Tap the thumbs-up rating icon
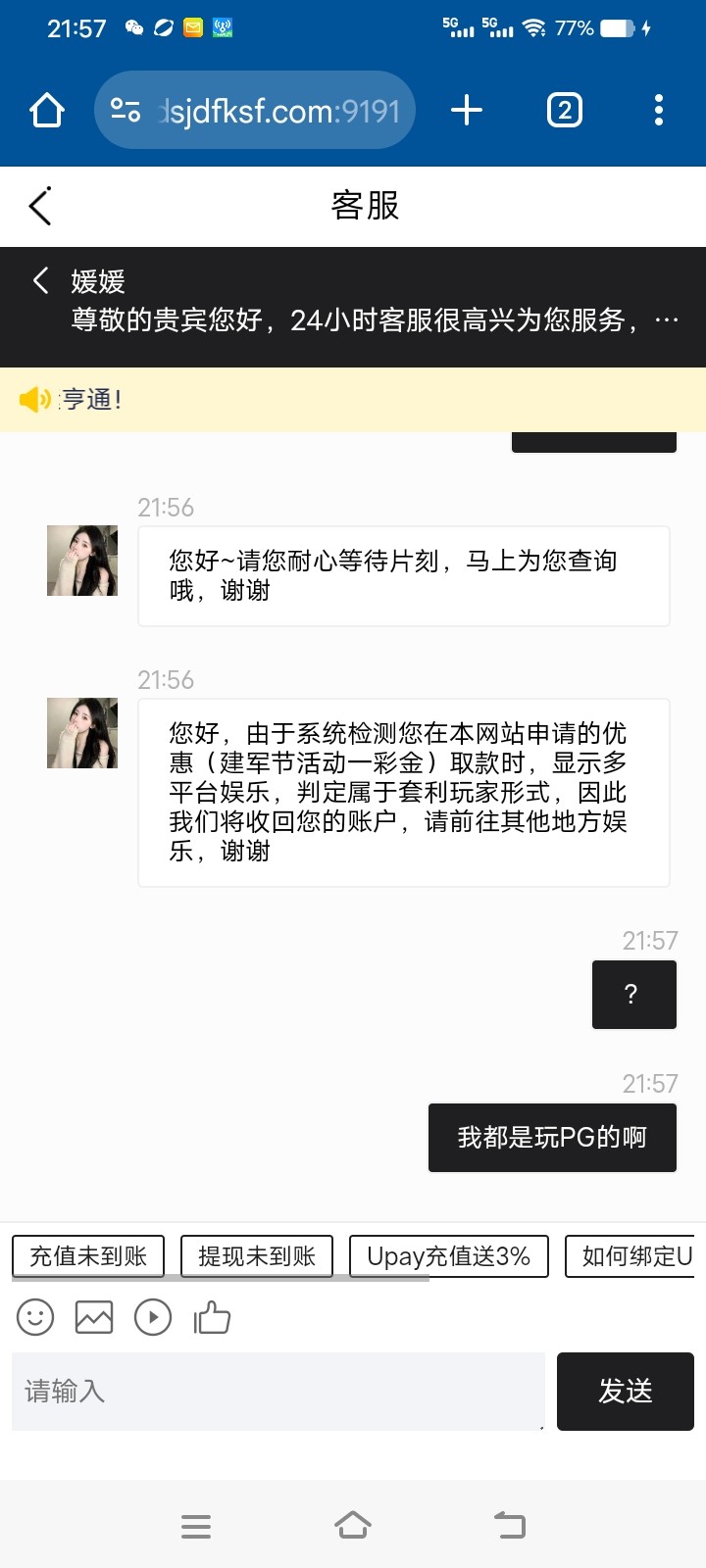 (212, 1316)
